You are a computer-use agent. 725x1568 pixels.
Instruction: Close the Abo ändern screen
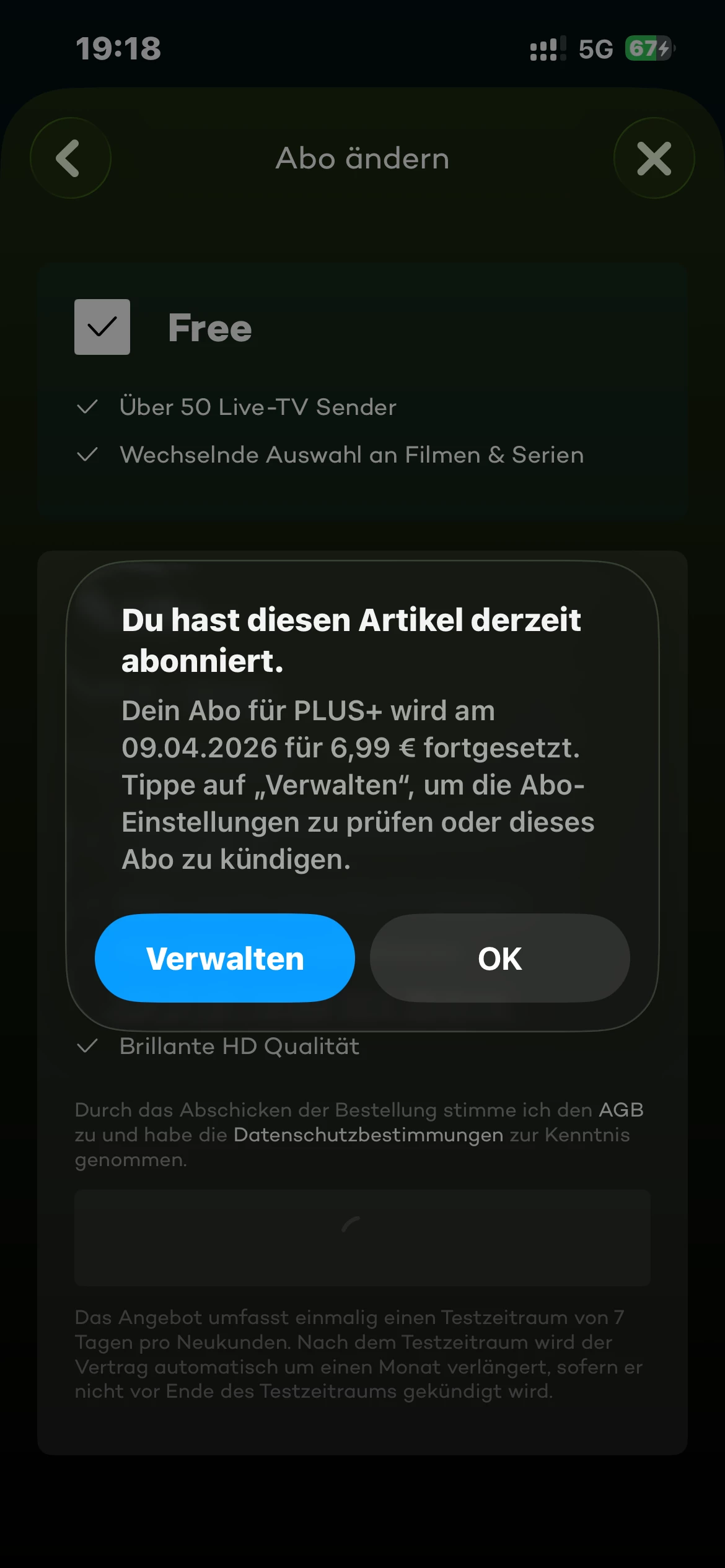click(654, 158)
